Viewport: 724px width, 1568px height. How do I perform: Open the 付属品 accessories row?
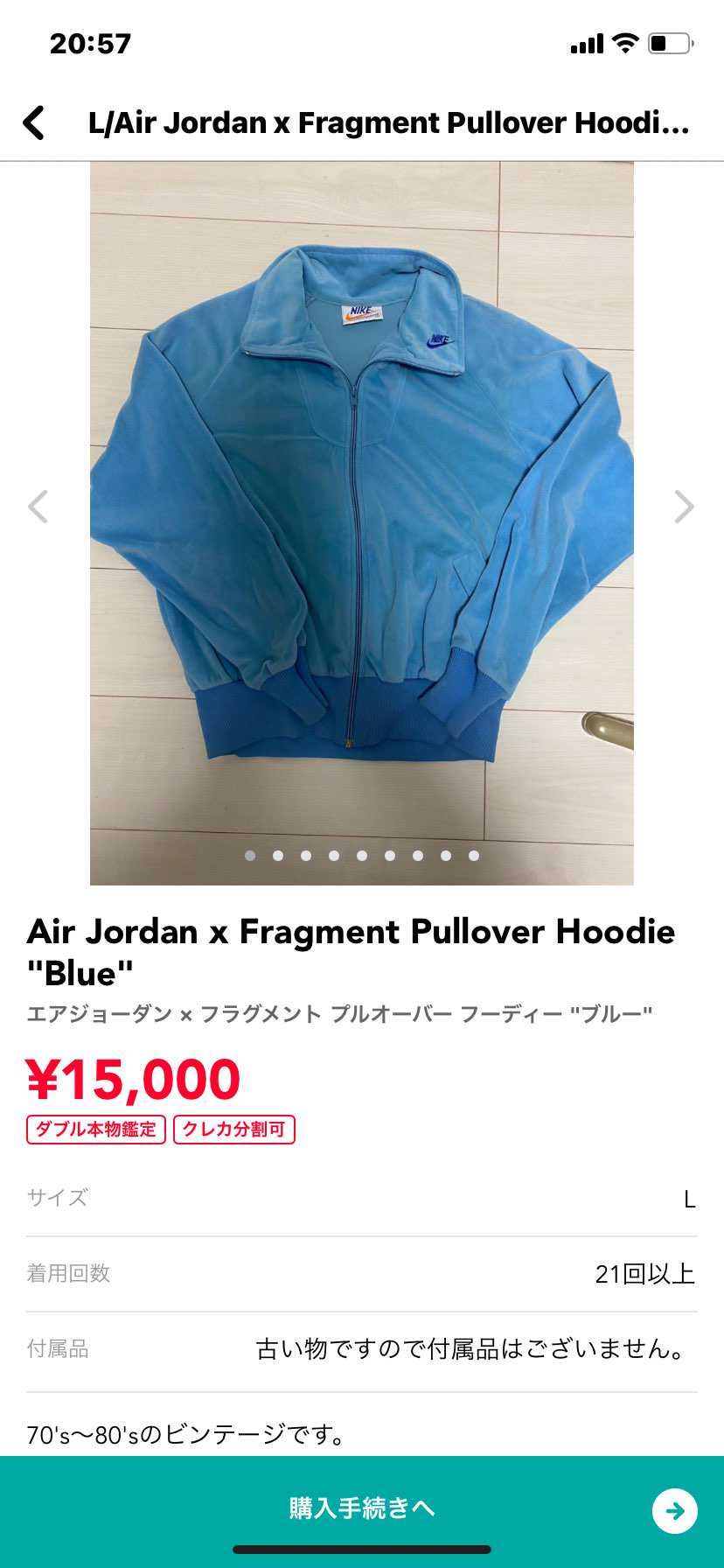point(362,1350)
